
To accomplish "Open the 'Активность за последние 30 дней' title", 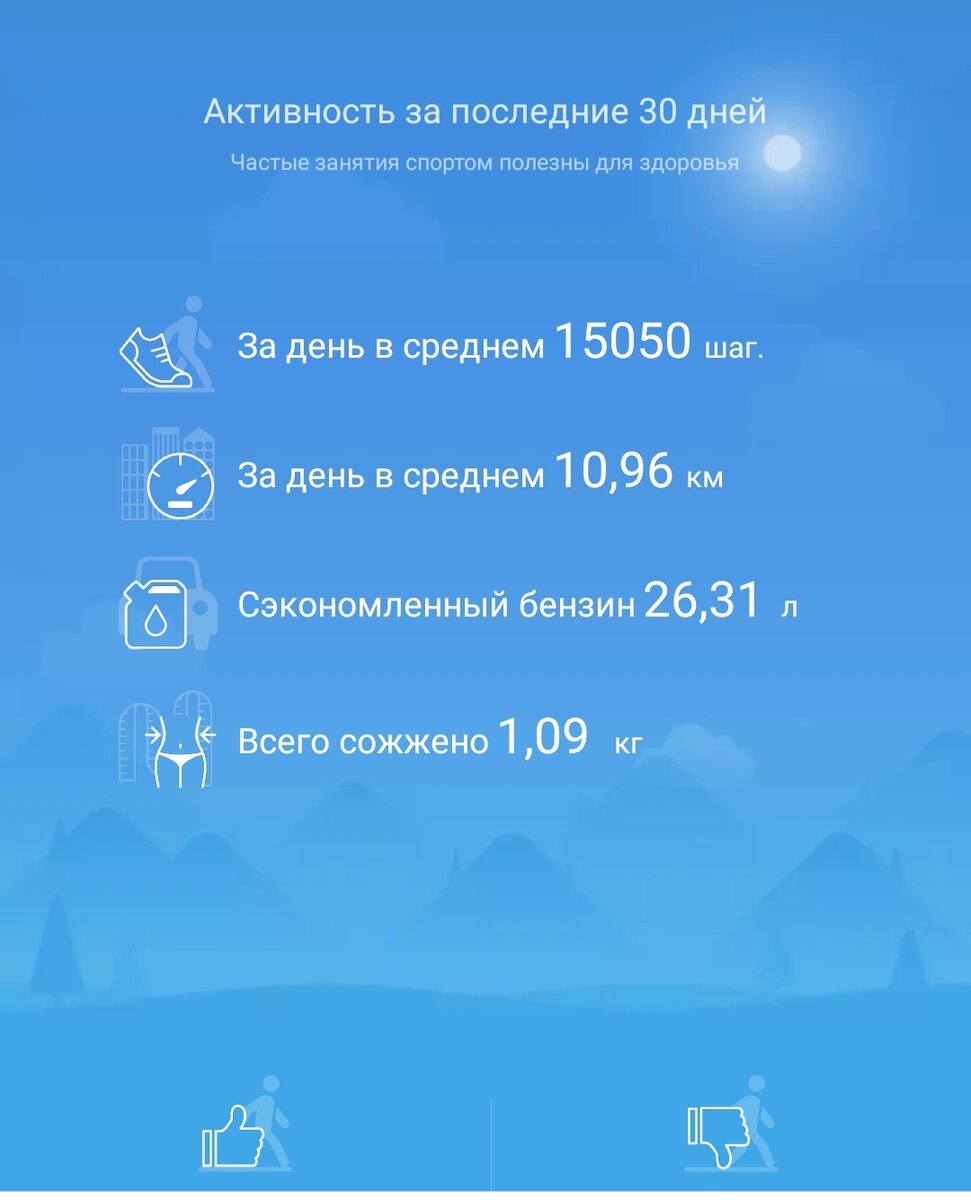I will [485, 113].
